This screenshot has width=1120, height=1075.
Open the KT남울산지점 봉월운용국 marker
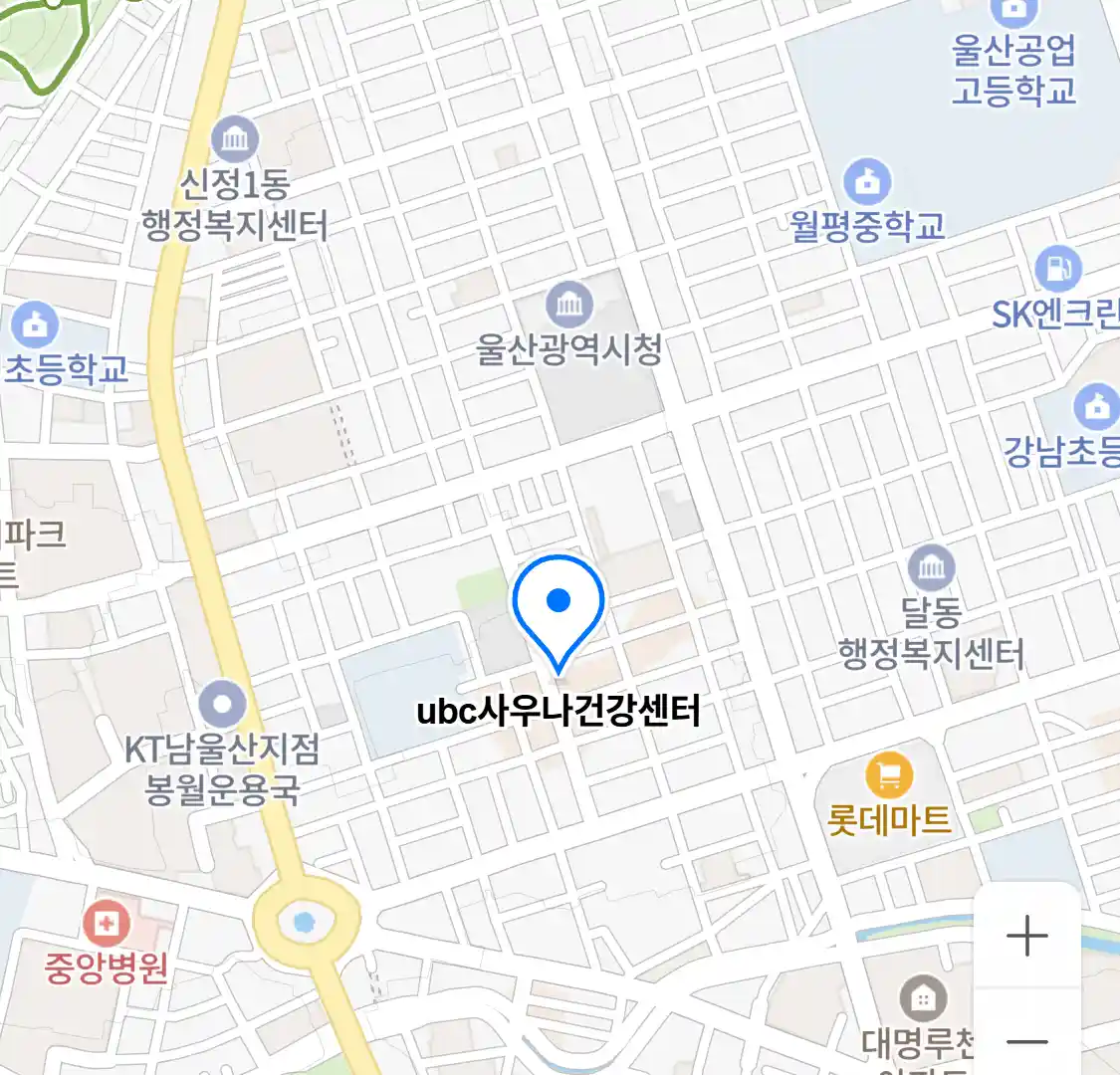[222, 705]
